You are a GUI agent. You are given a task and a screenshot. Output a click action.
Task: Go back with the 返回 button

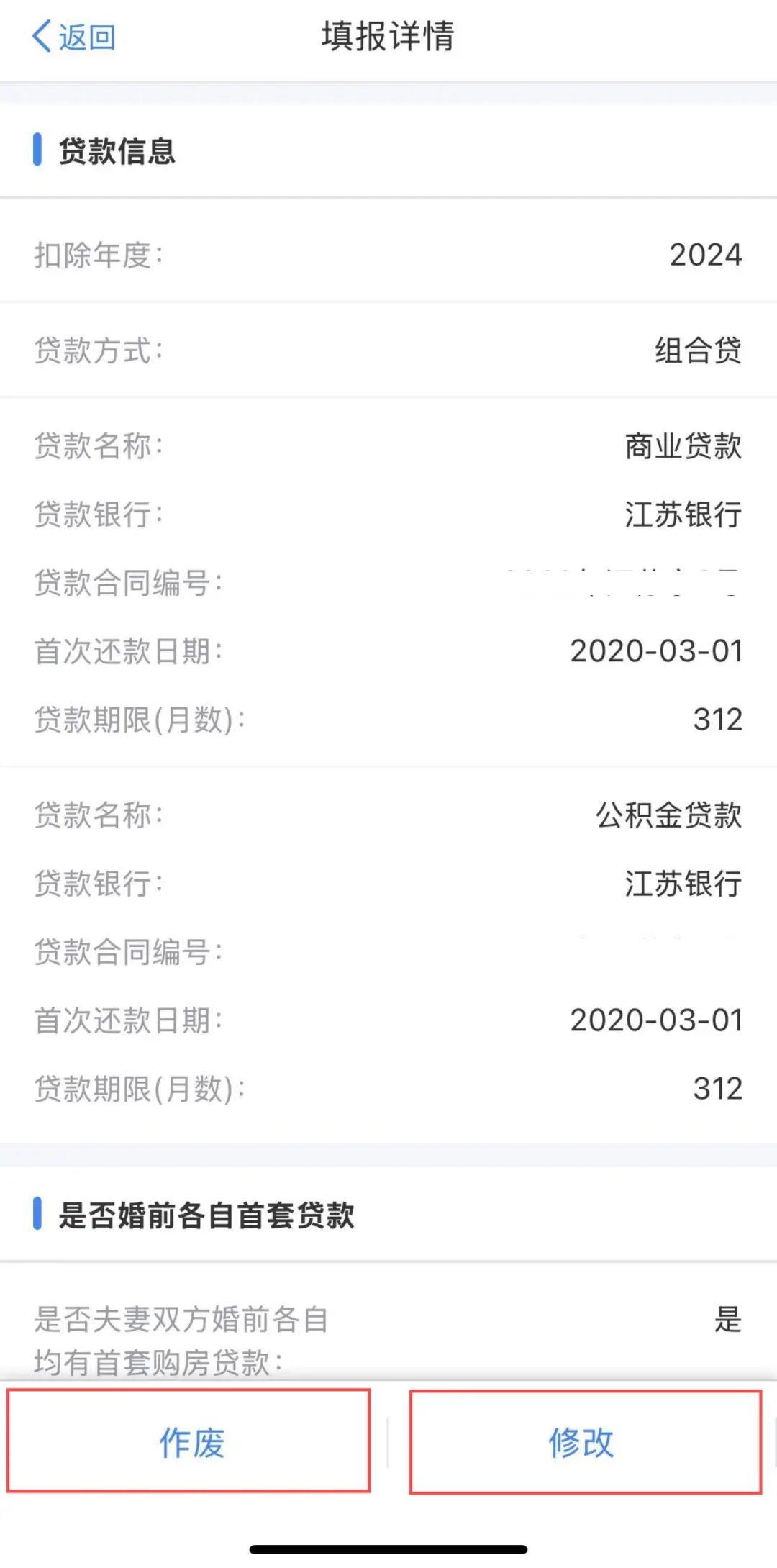coord(74,37)
